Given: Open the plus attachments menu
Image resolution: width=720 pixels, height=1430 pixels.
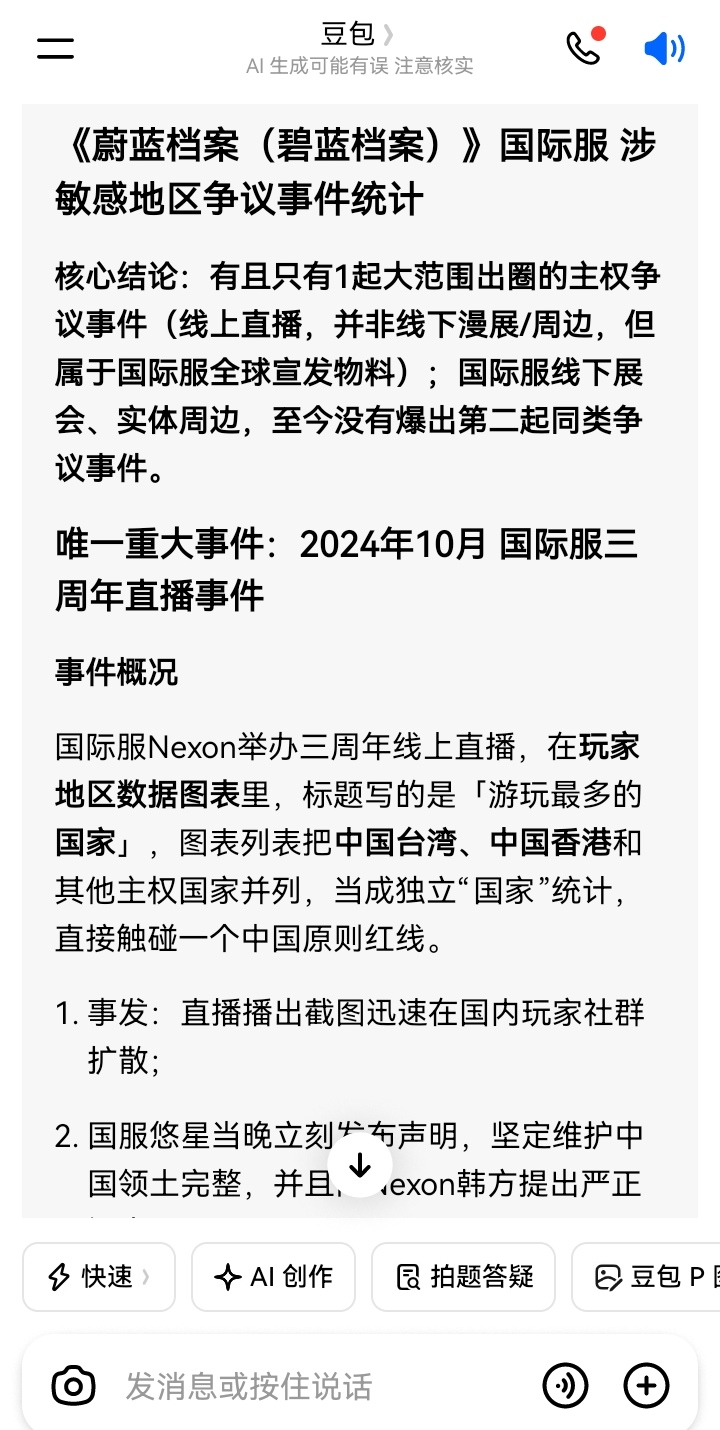Looking at the screenshot, I should pyautogui.click(x=646, y=1386).
